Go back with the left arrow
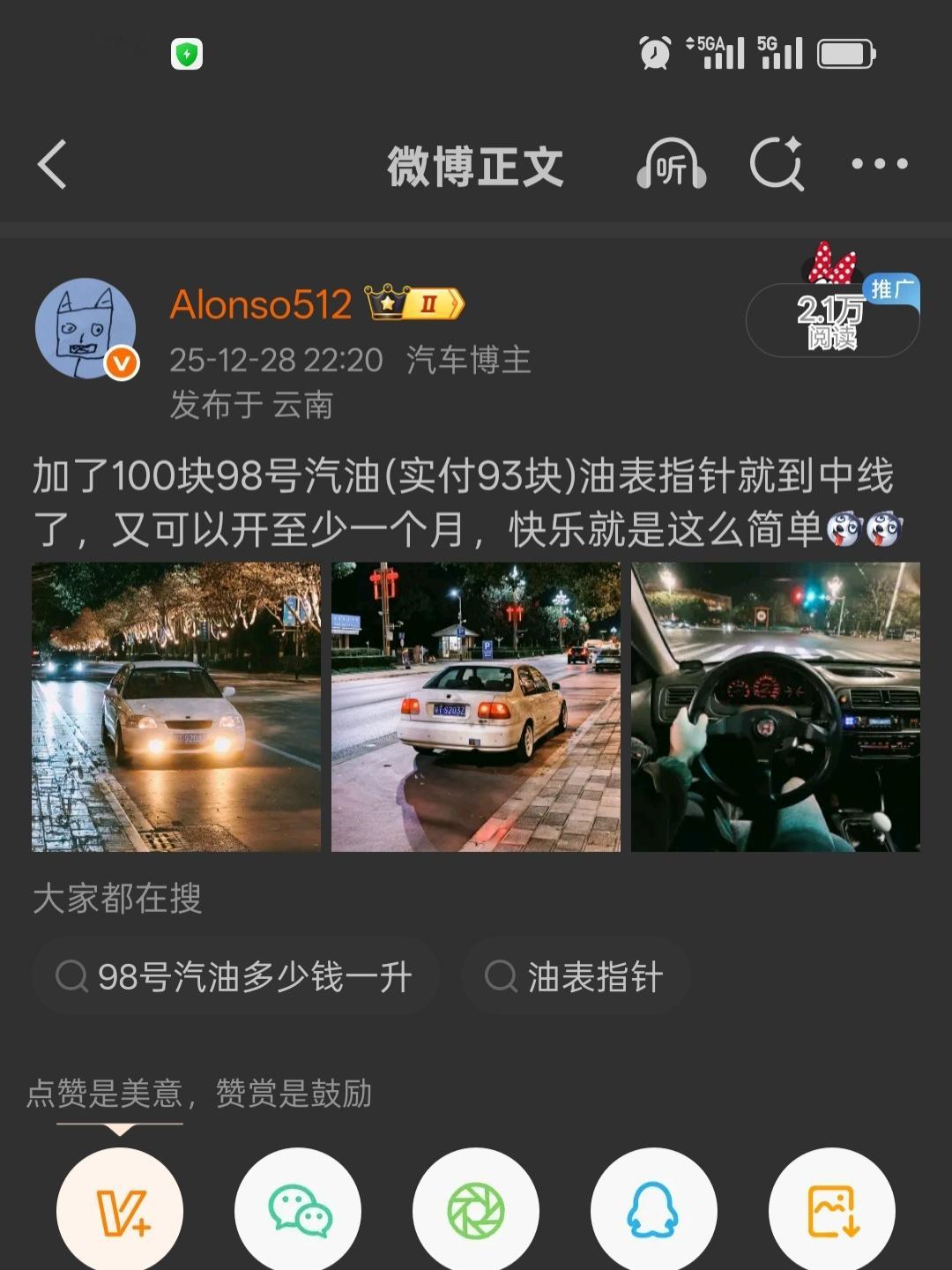 tap(53, 166)
